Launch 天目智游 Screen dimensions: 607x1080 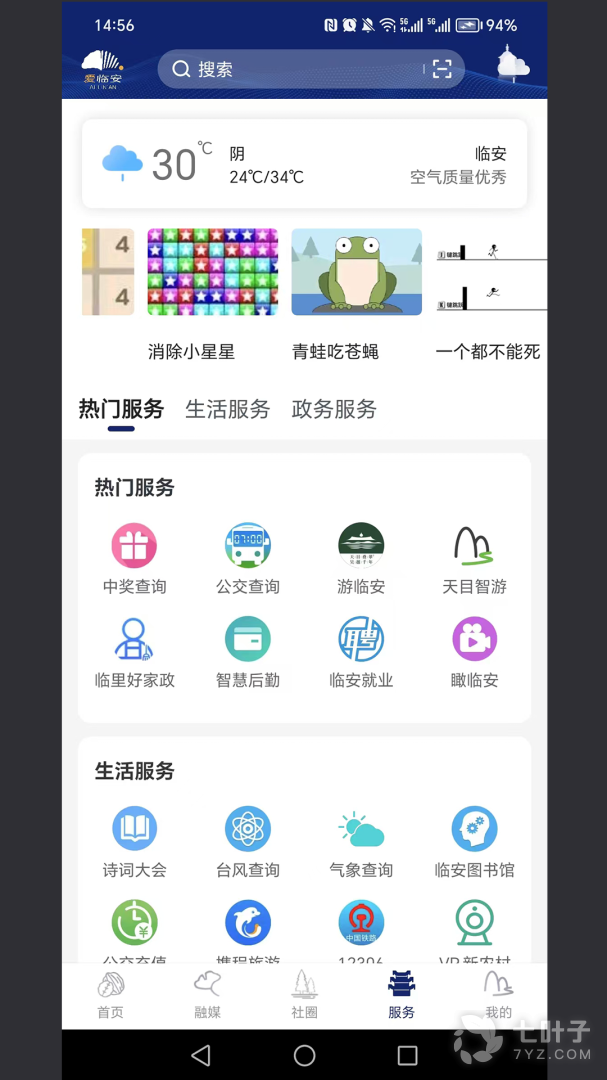tap(474, 558)
